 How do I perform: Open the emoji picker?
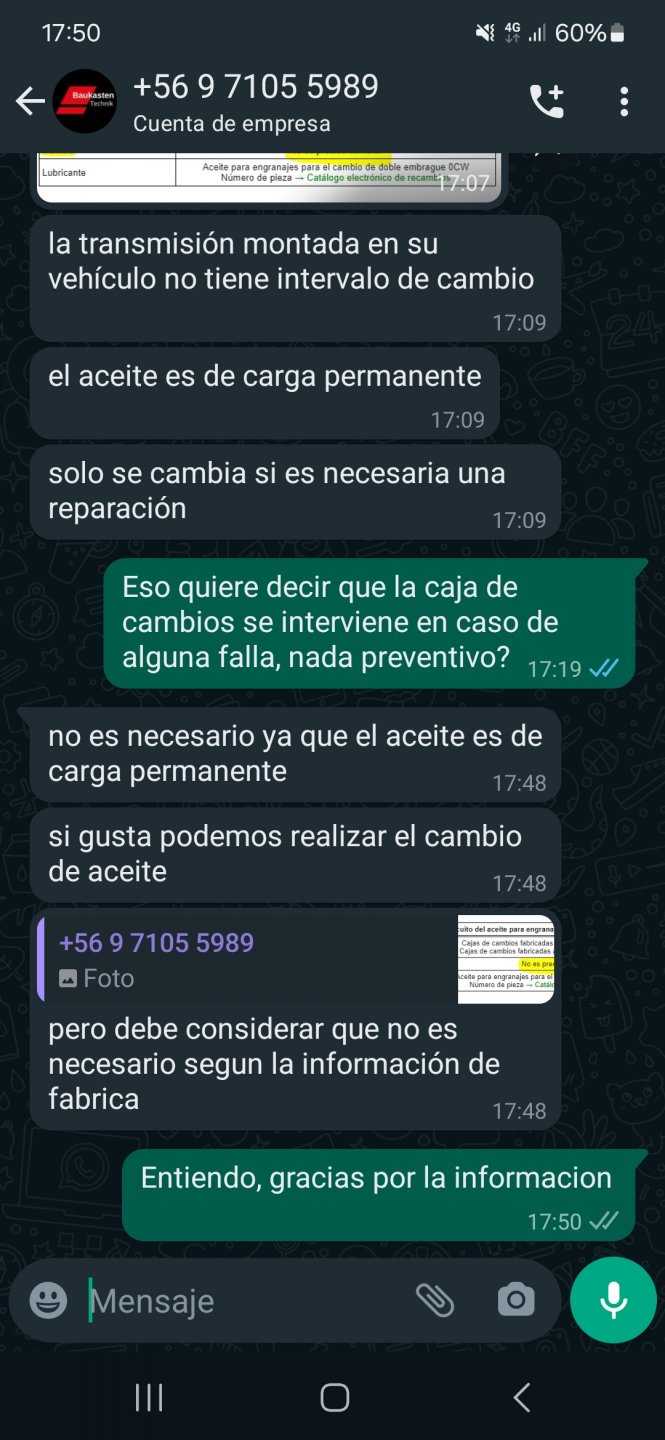pos(48,1300)
